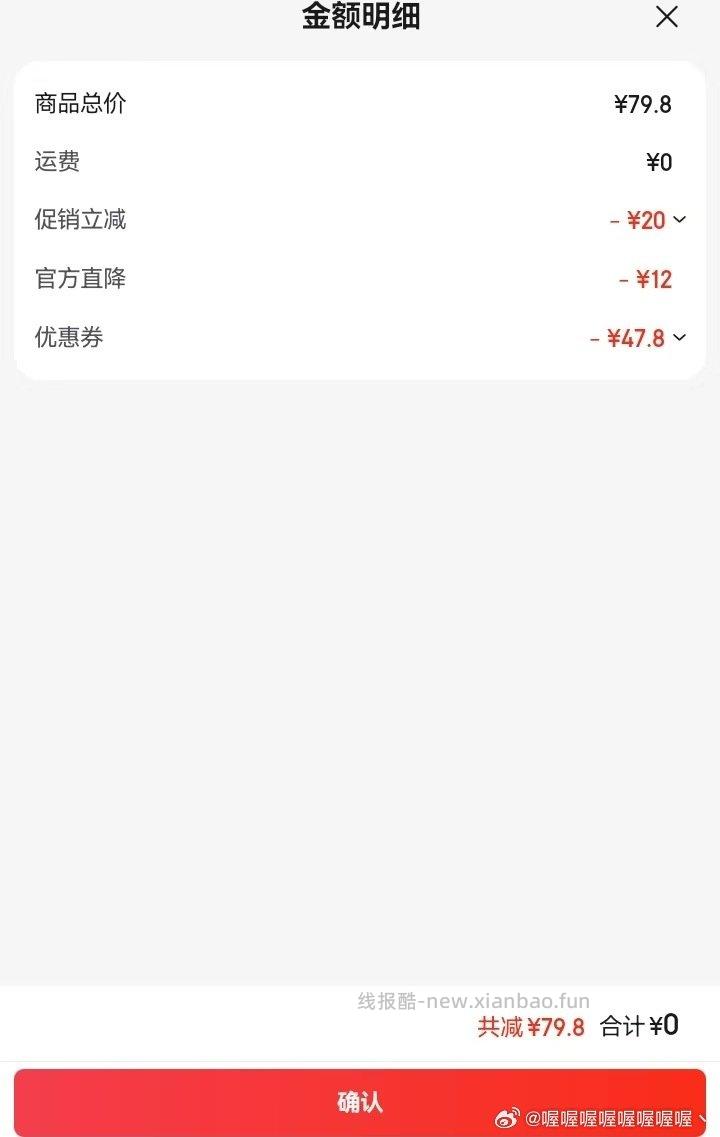720x1137 pixels.
Task: Tap the ¥79.8 product total amount
Action: pyautogui.click(x=645, y=105)
